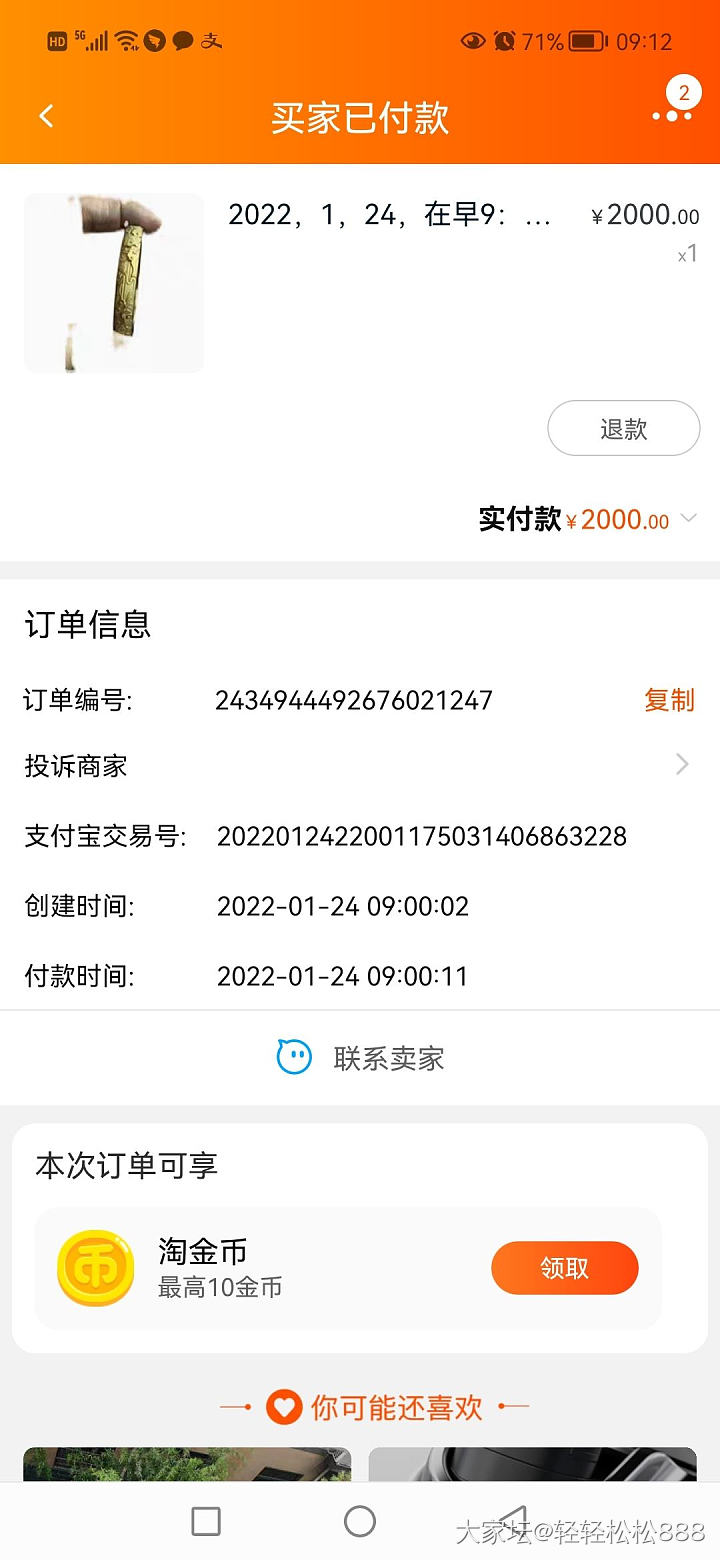Image resolution: width=720 pixels, height=1560 pixels.
Task: Open the three-dot overflow menu
Action: coord(671,116)
